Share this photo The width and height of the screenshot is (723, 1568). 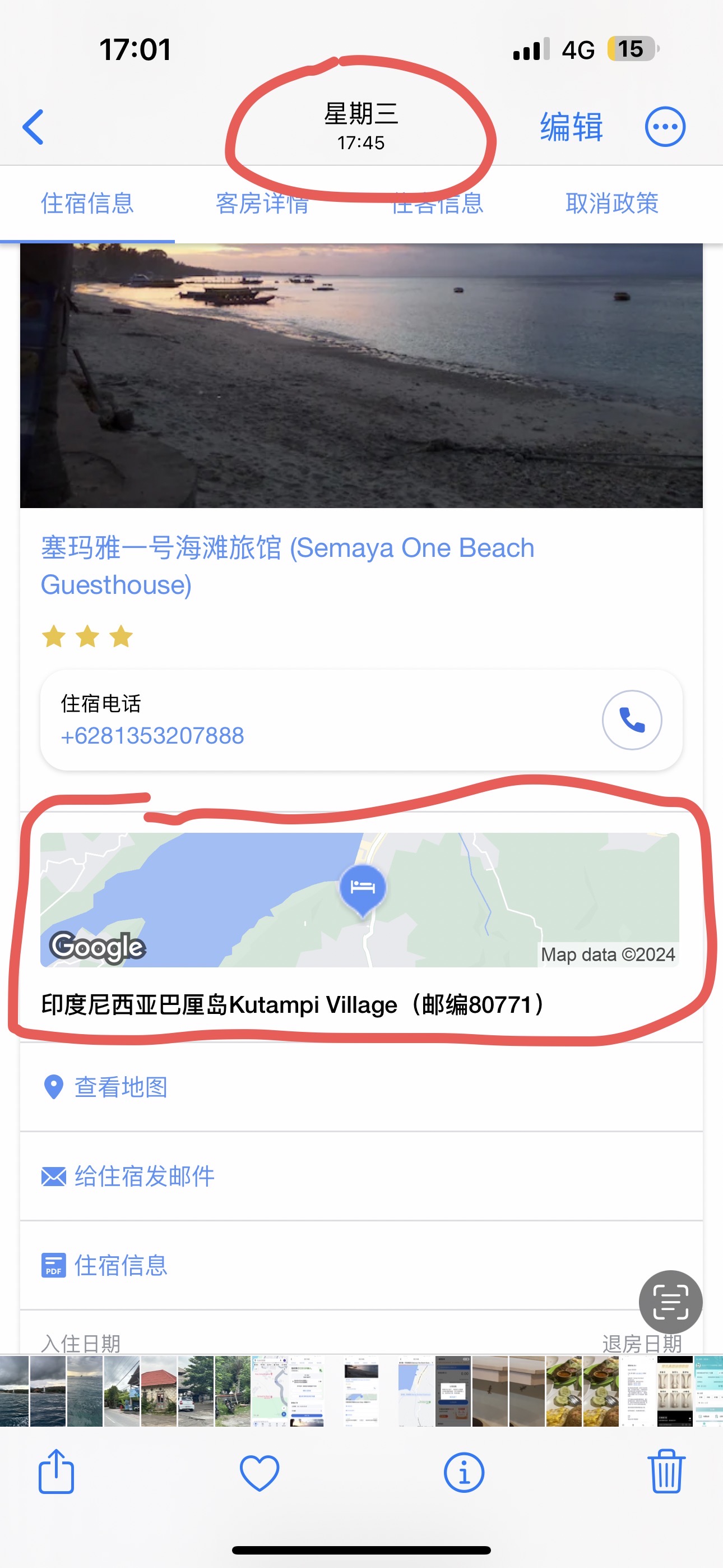coord(56,1472)
